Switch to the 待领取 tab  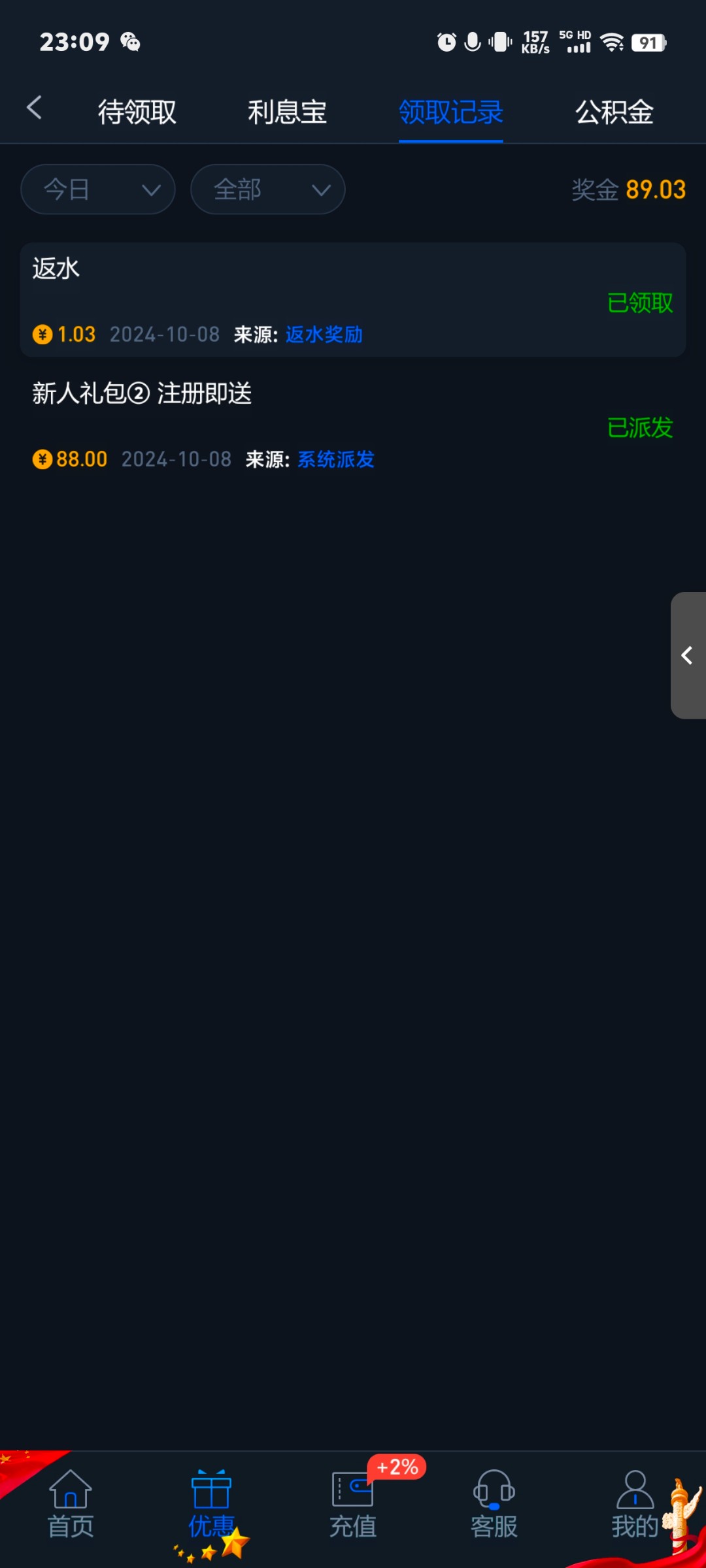click(x=137, y=112)
